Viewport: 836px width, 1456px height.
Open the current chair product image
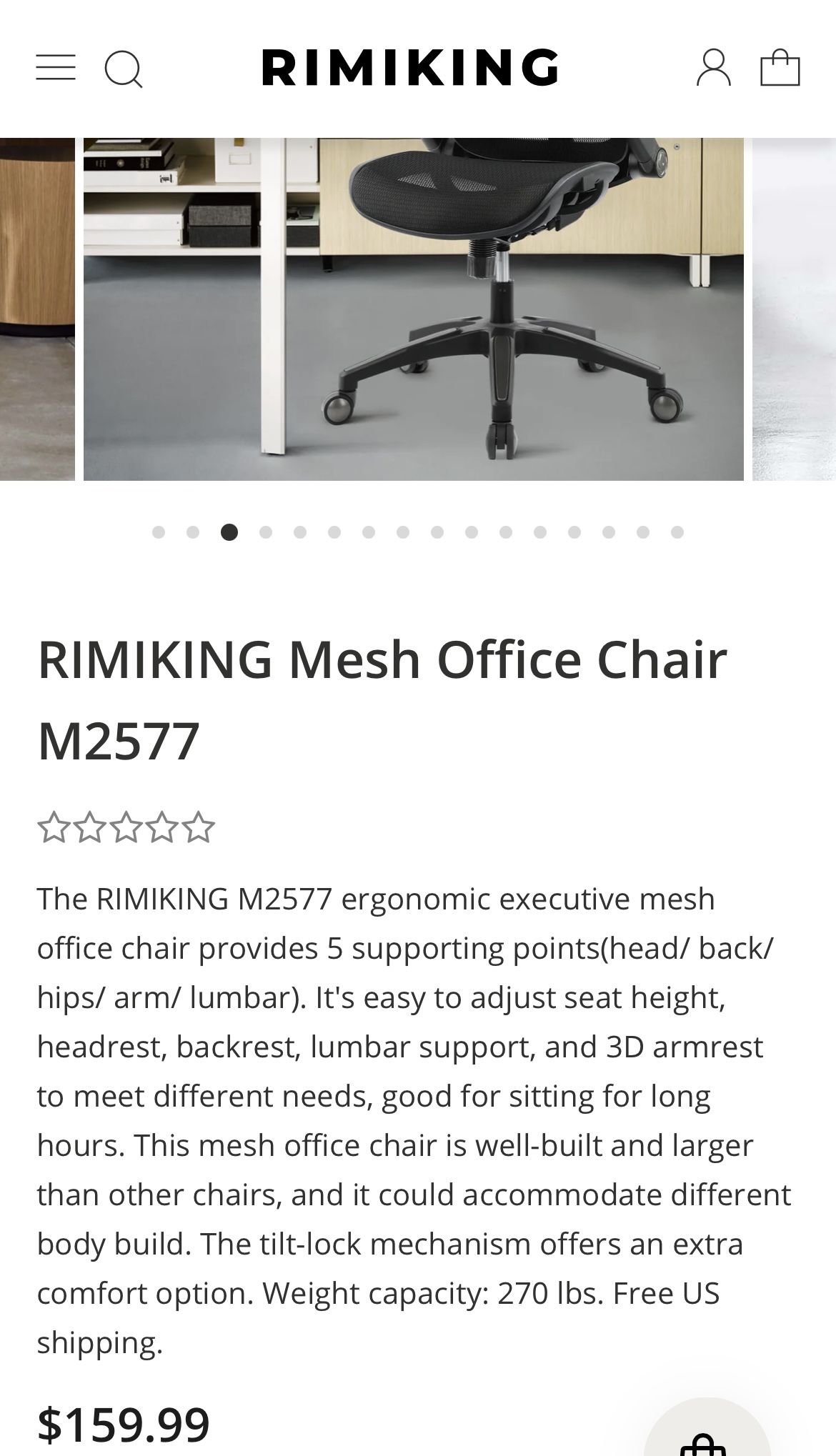click(414, 309)
